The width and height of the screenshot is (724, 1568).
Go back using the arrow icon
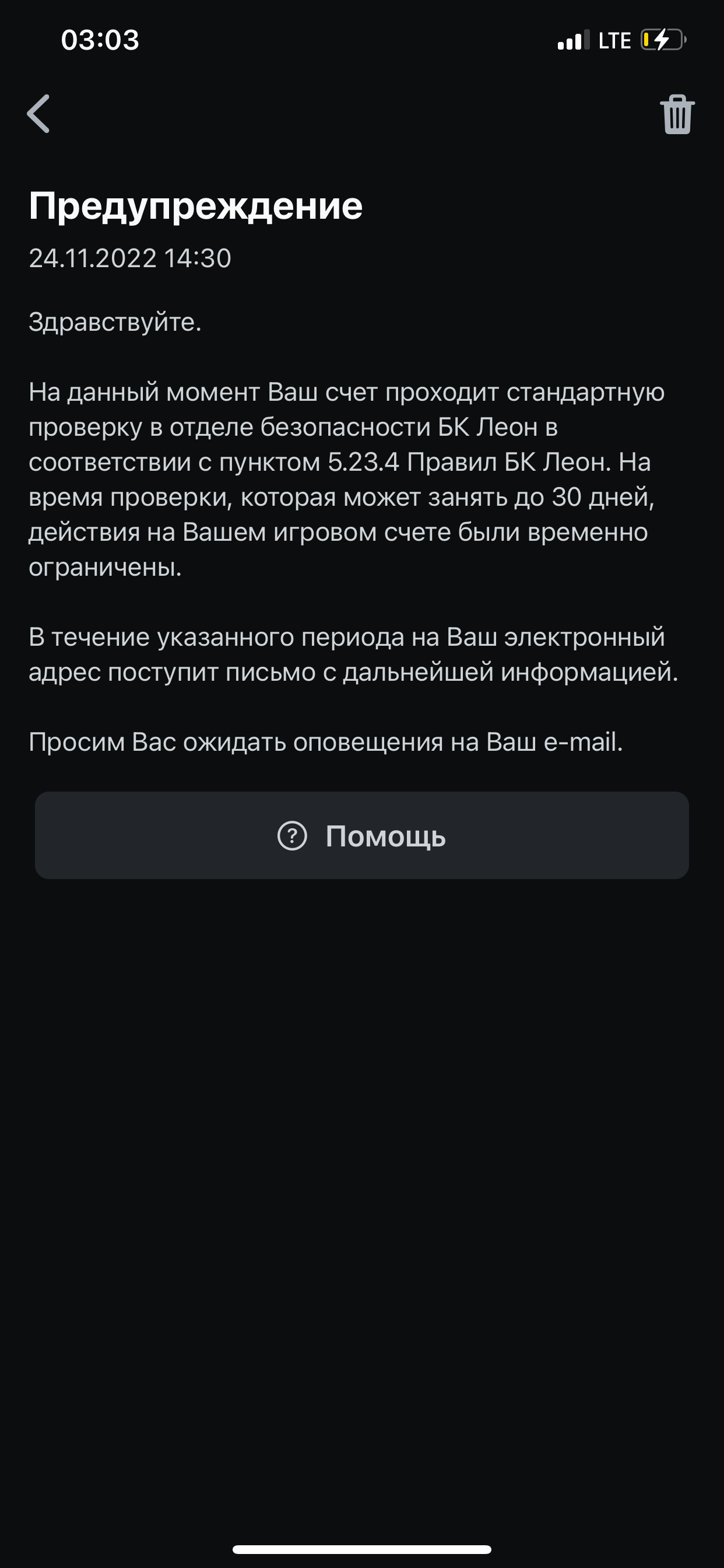(x=38, y=114)
